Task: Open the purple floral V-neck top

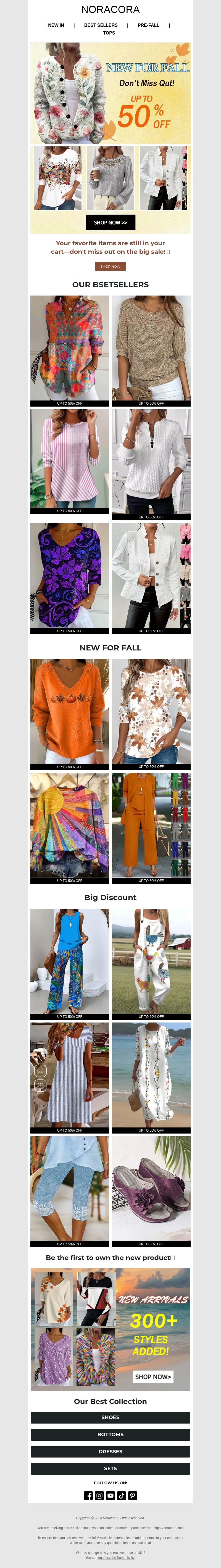Action: pyautogui.click(x=70, y=576)
